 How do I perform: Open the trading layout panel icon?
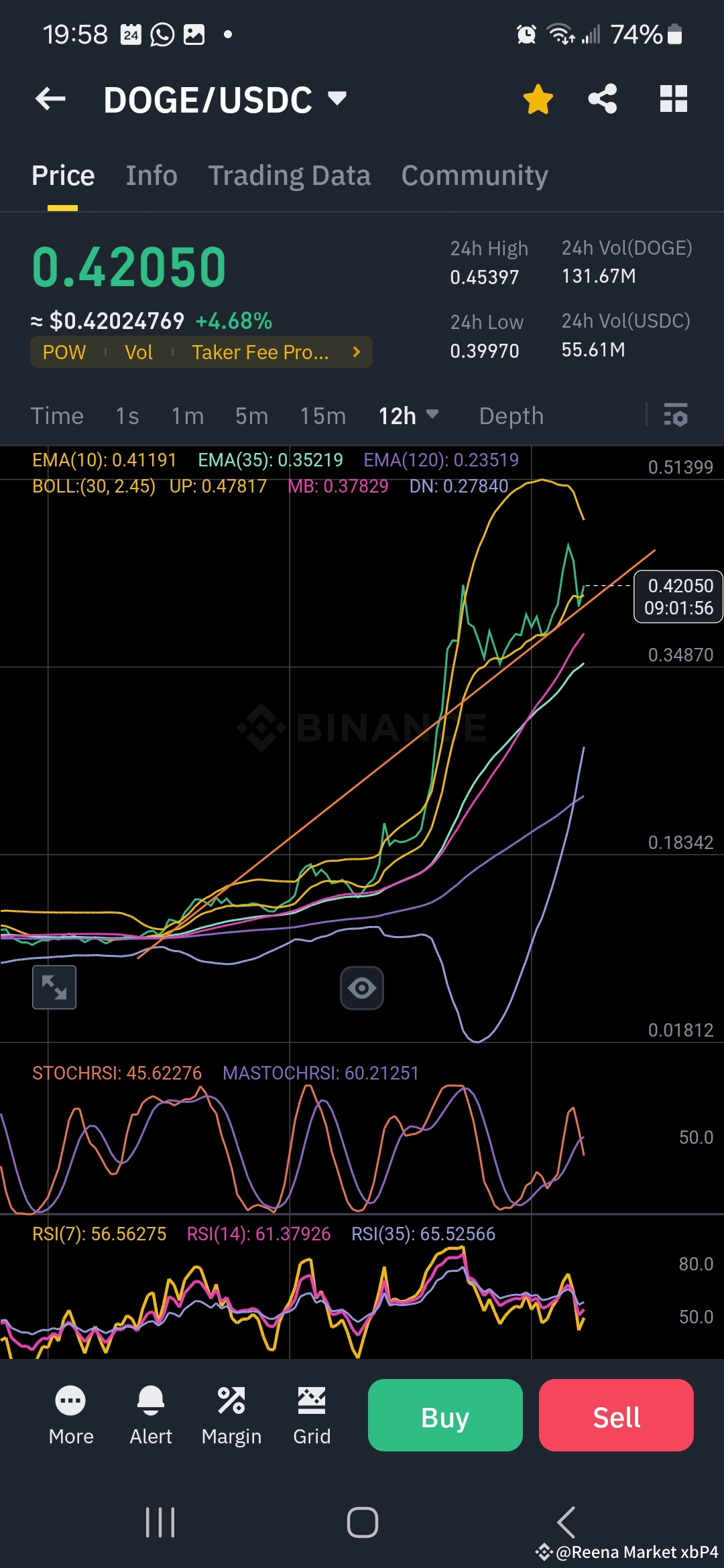coord(673,99)
